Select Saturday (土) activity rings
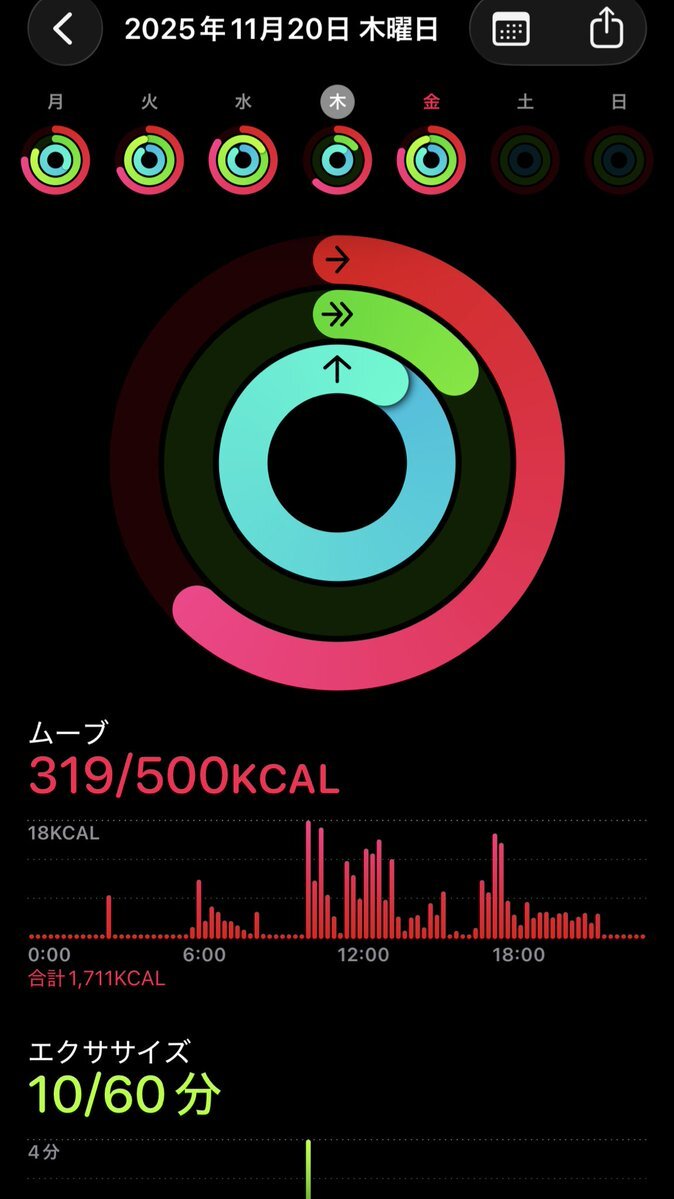Screen dimensions: 674x1199 pyautogui.click(x=525, y=160)
